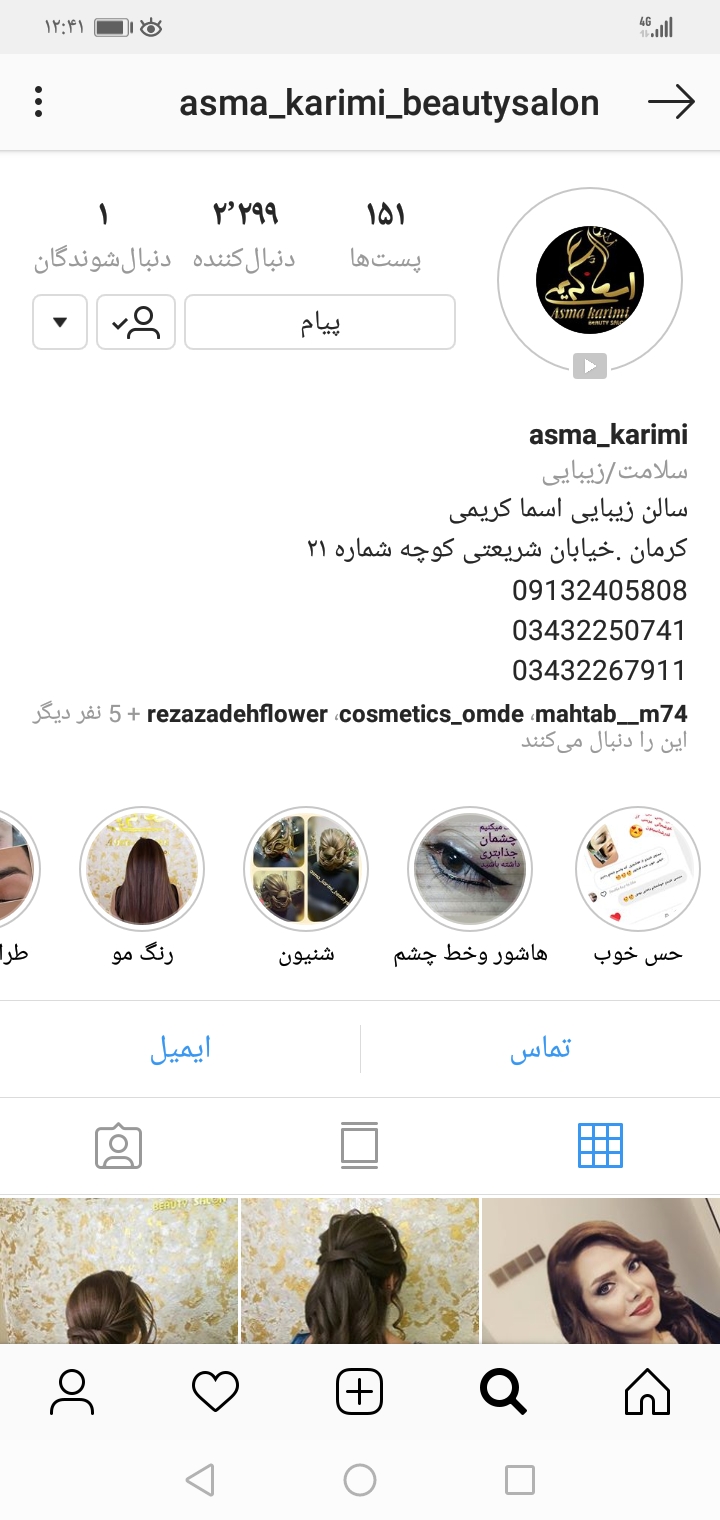Viewport: 720px width, 1520px height.
Task: Tap the تماس (contact) button
Action: pyautogui.click(x=540, y=1049)
